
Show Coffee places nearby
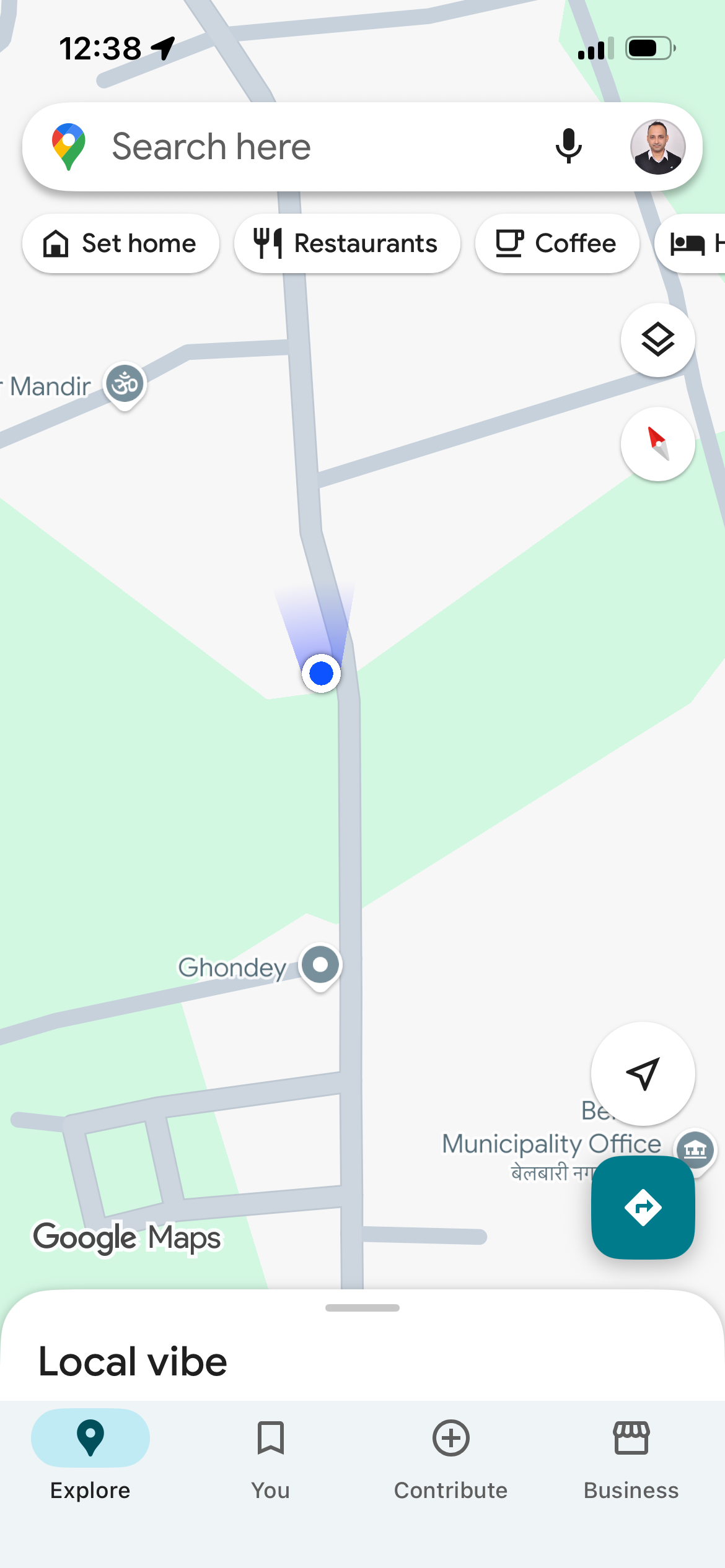click(x=556, y=243)
